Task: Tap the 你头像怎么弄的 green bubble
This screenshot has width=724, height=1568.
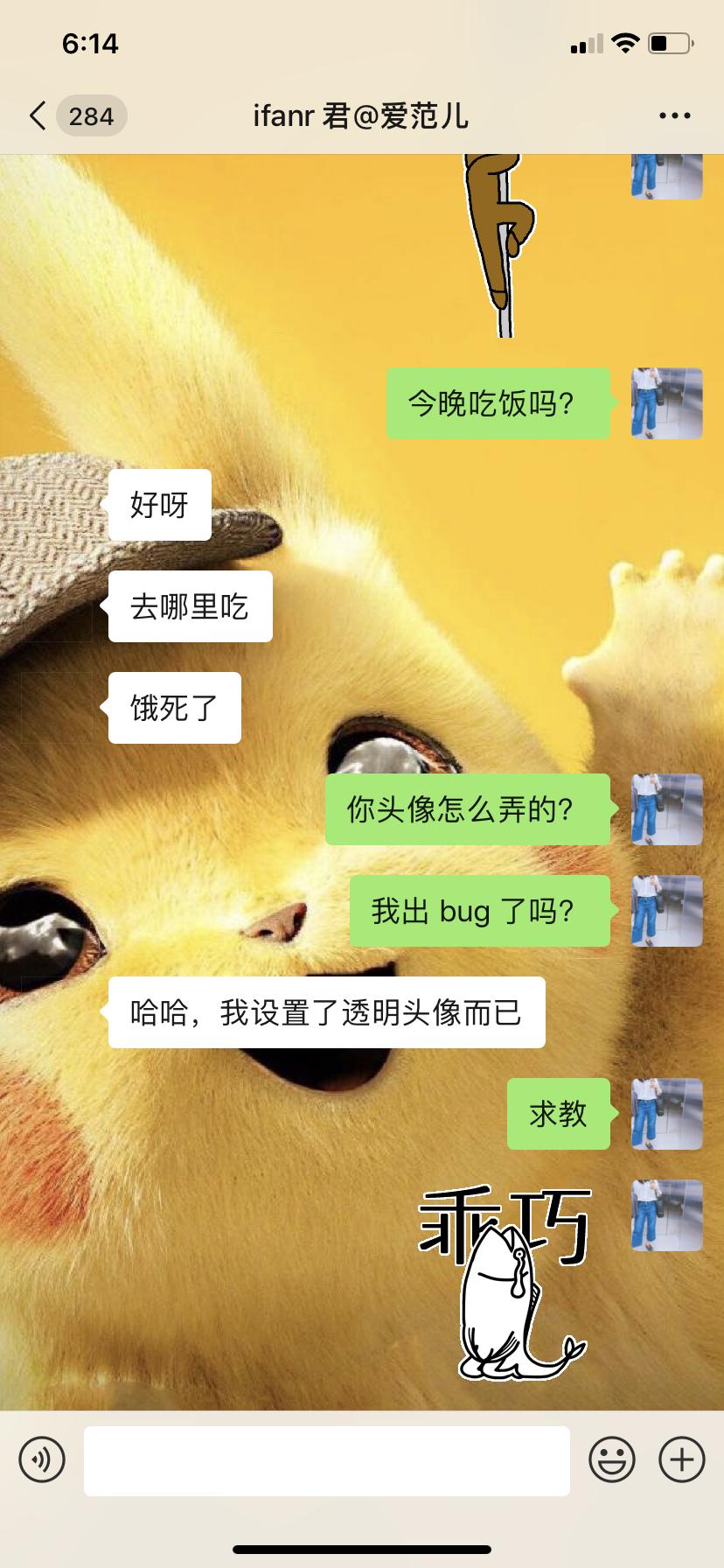Action: 466,810
